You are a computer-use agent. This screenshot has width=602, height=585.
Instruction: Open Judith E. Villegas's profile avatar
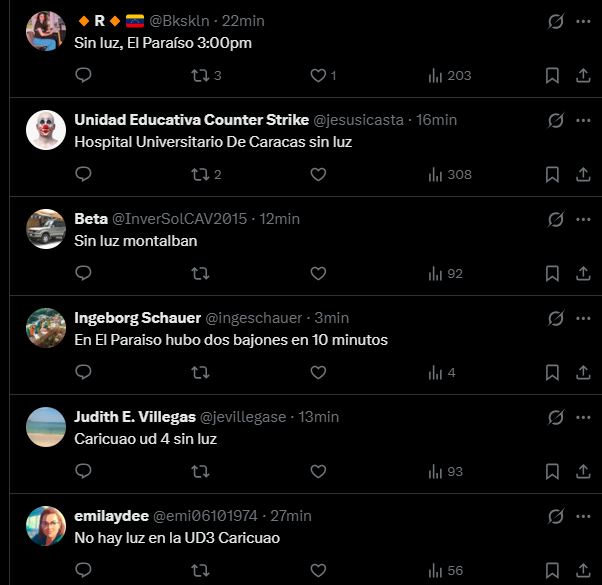[x=46, y=427]
